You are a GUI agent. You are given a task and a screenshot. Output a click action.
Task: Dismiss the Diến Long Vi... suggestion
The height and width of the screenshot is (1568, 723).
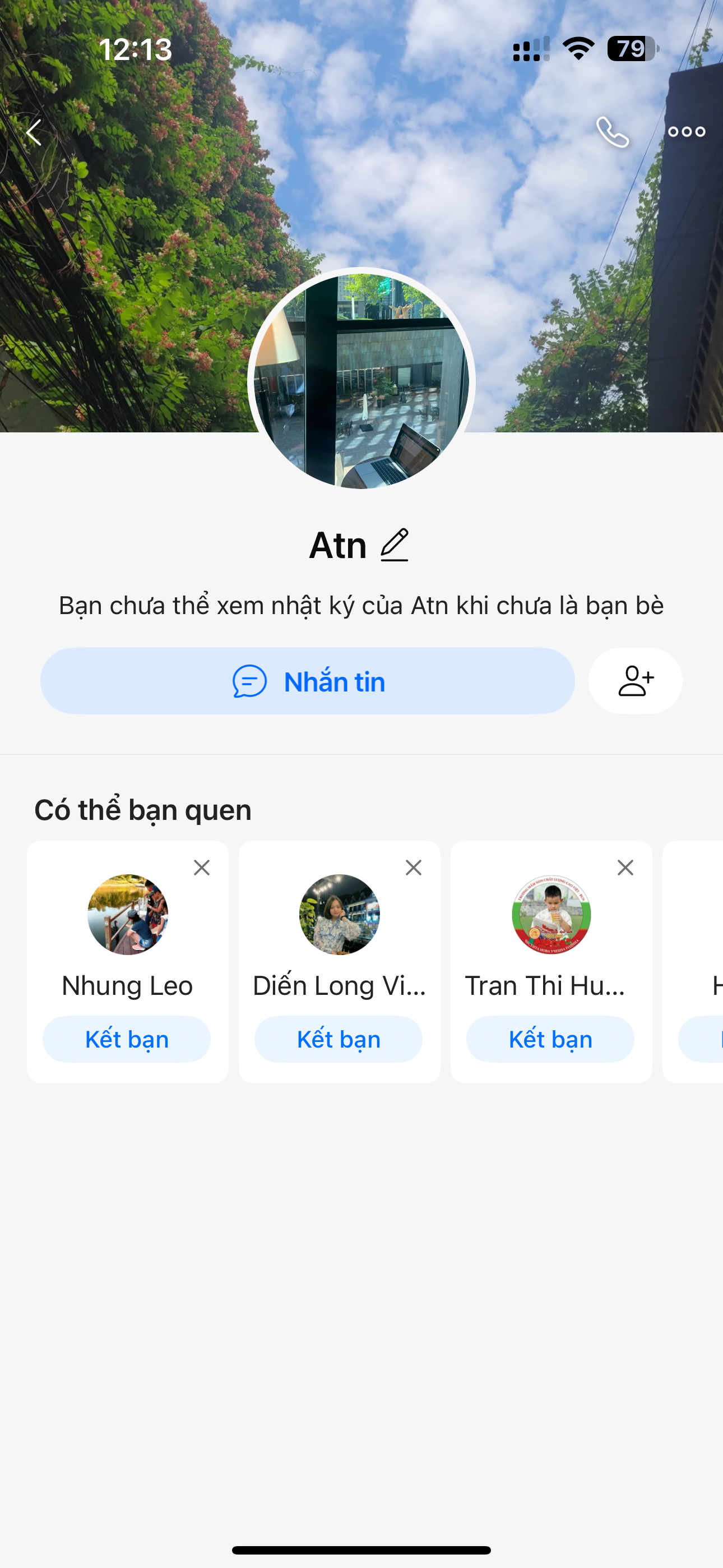pos(413,868)
